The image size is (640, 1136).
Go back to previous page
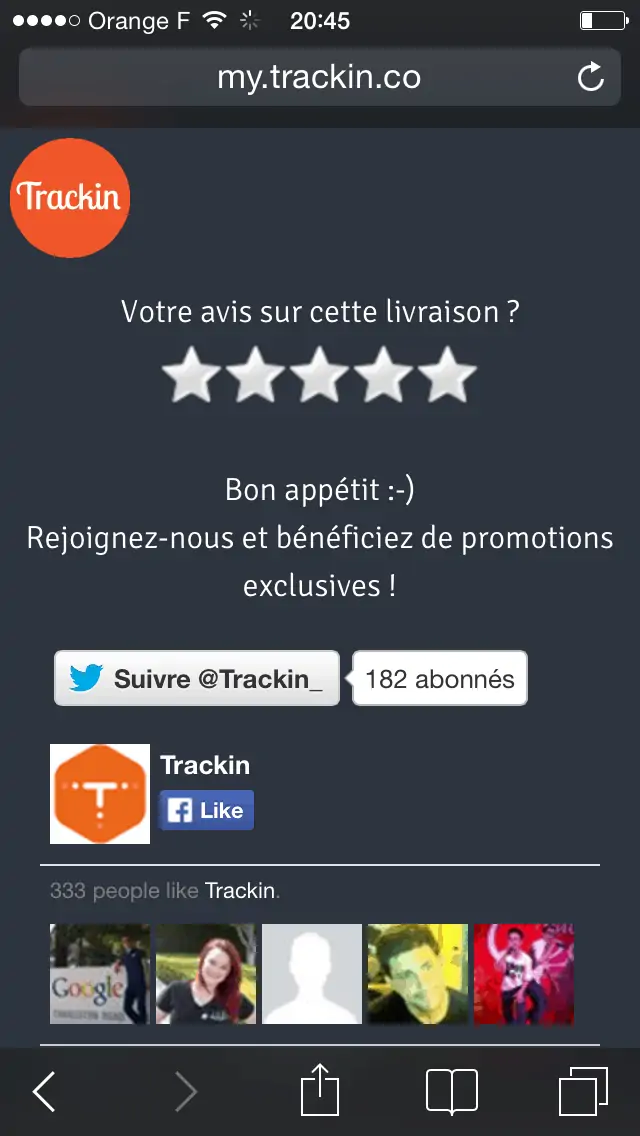[x=44, y=1091]
